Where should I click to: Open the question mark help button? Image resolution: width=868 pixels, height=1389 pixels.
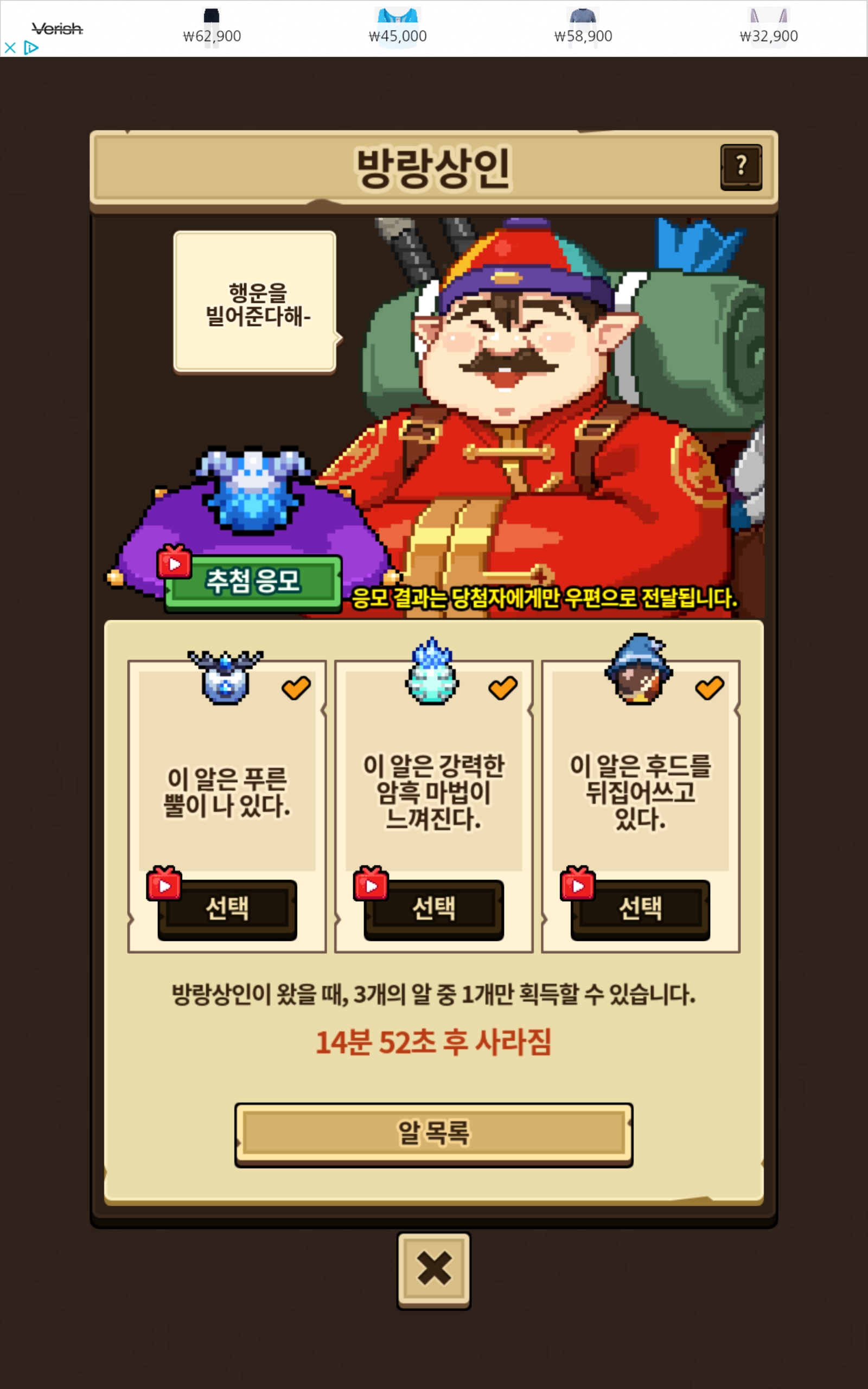point(741,167)
